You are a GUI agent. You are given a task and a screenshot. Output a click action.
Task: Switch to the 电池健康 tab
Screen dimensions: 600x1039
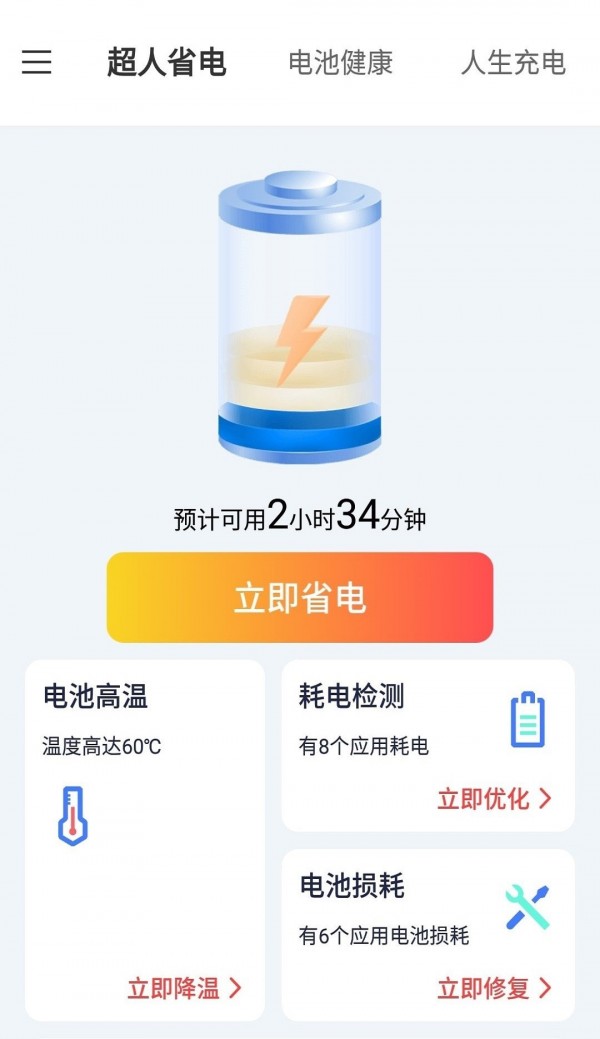click(x=340, y=63)
